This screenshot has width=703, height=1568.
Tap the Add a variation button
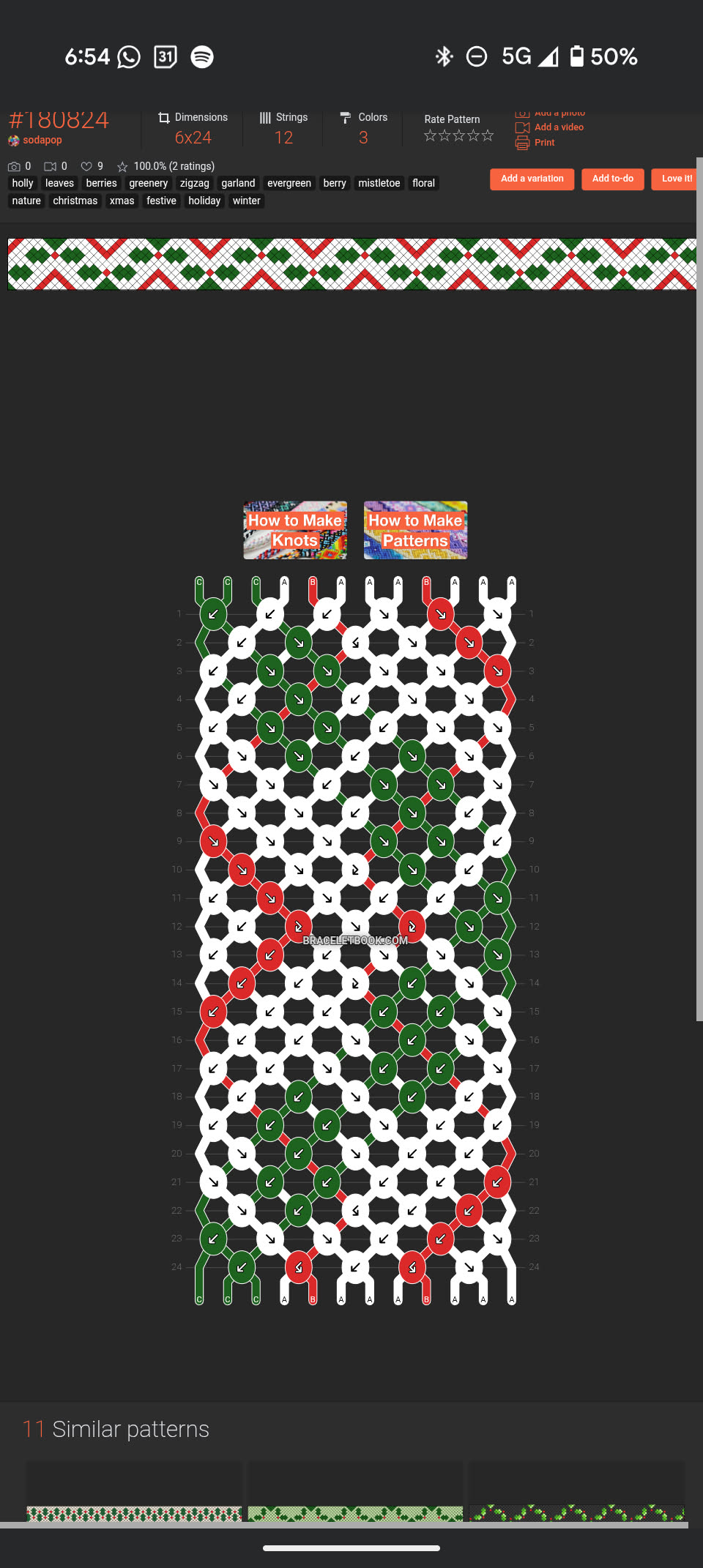pyautogui.click(x=532, y=179)
